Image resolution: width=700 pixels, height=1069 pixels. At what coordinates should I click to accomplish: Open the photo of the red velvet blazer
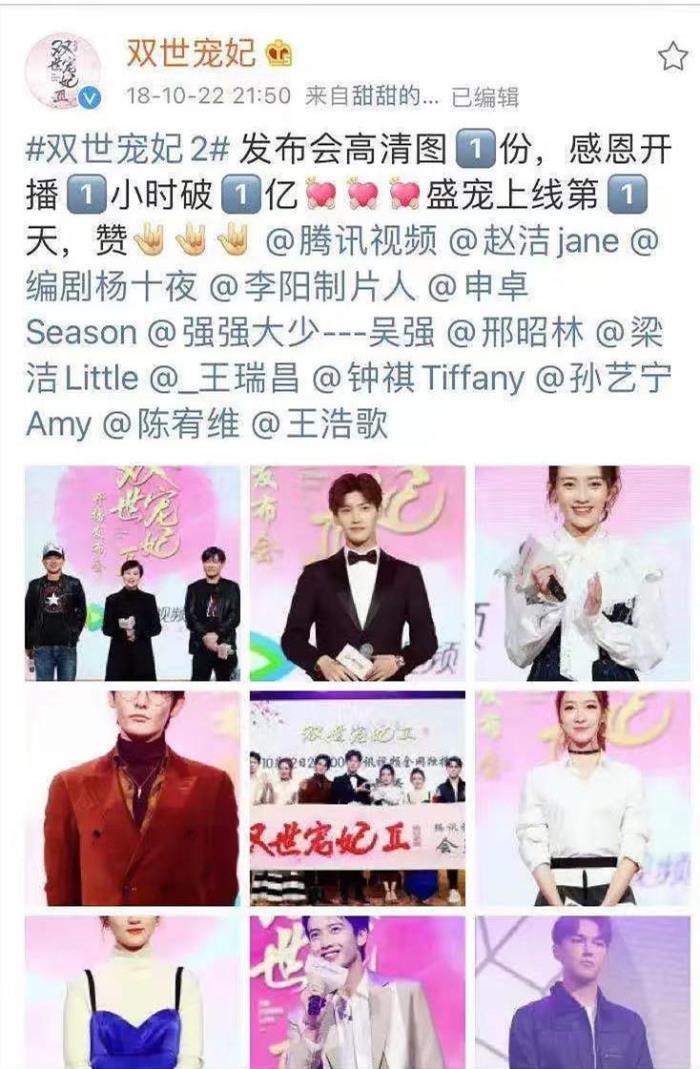[133, 798]
